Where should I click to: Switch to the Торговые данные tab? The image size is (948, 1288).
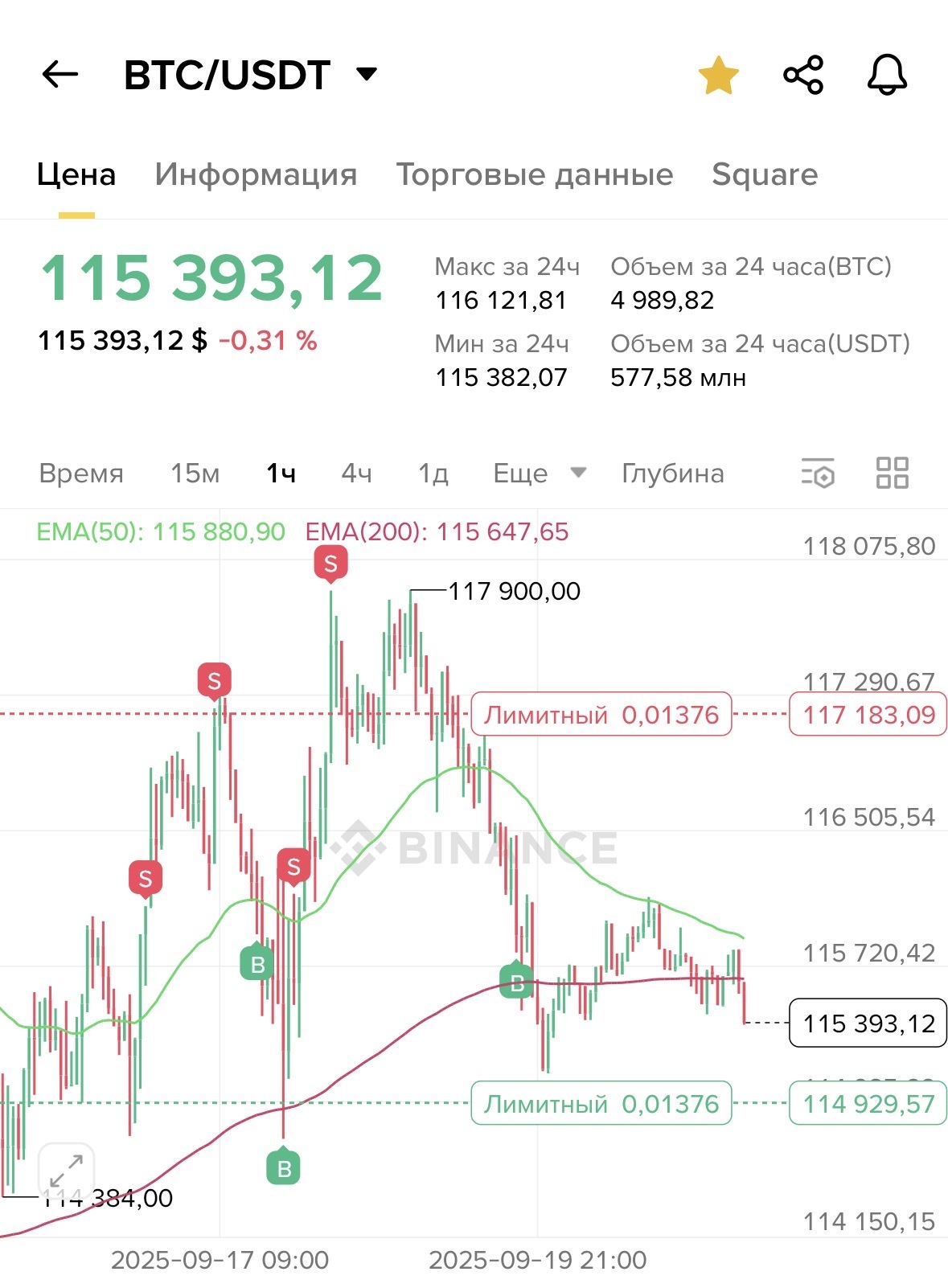(x=535, y=174)
